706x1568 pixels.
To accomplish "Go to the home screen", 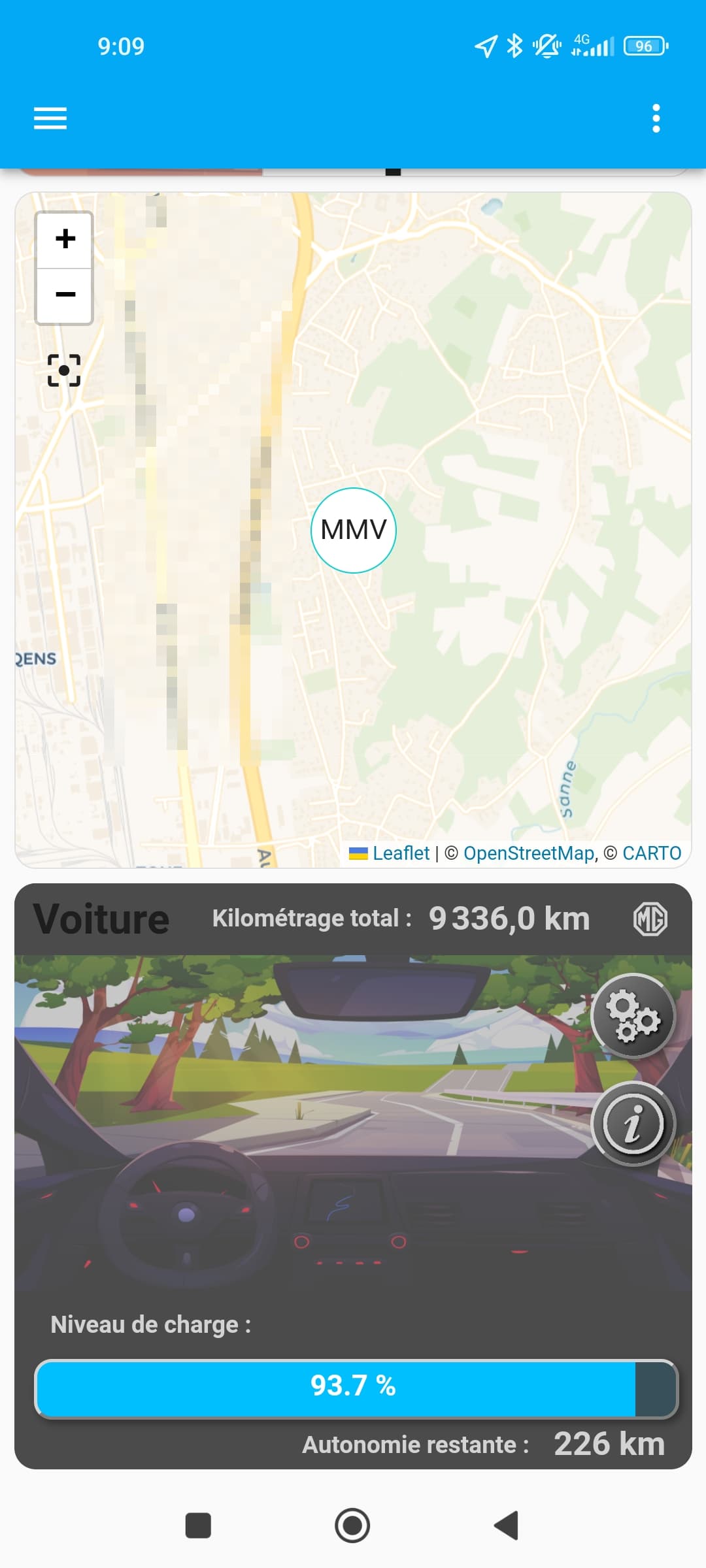I will pos(352,1526).
